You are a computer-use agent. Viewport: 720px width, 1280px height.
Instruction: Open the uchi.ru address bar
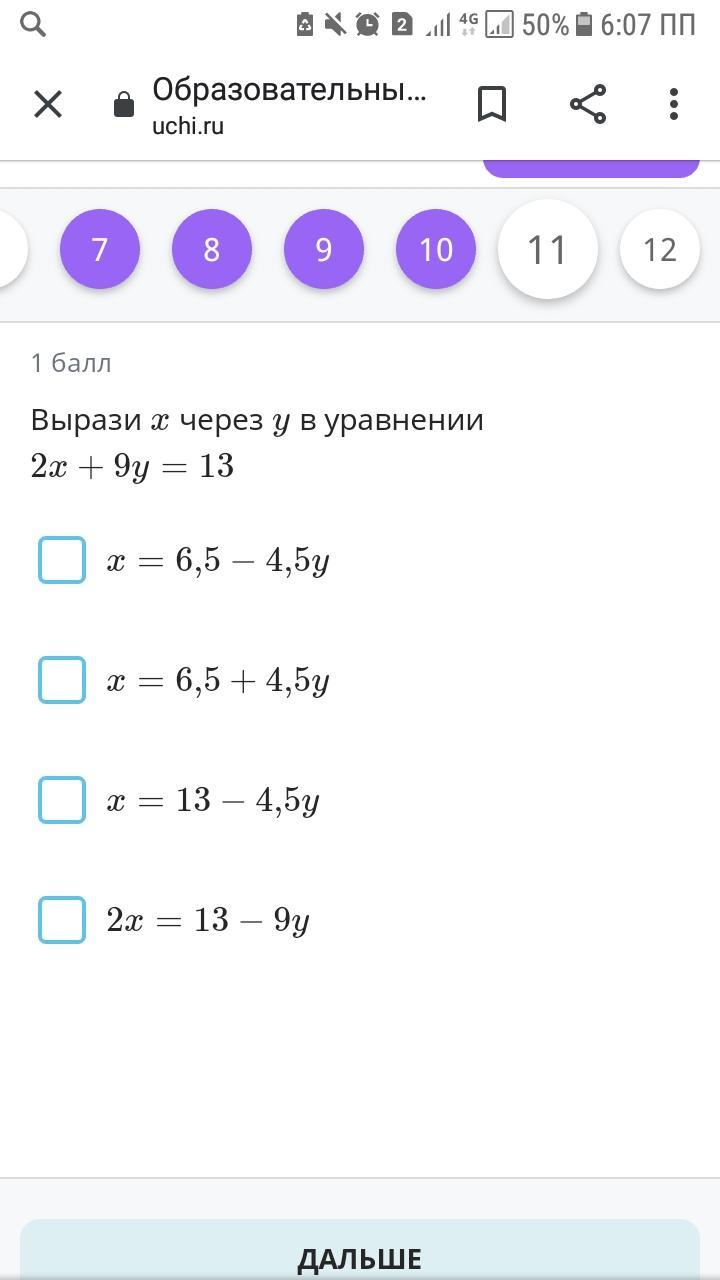click(288, 104)
